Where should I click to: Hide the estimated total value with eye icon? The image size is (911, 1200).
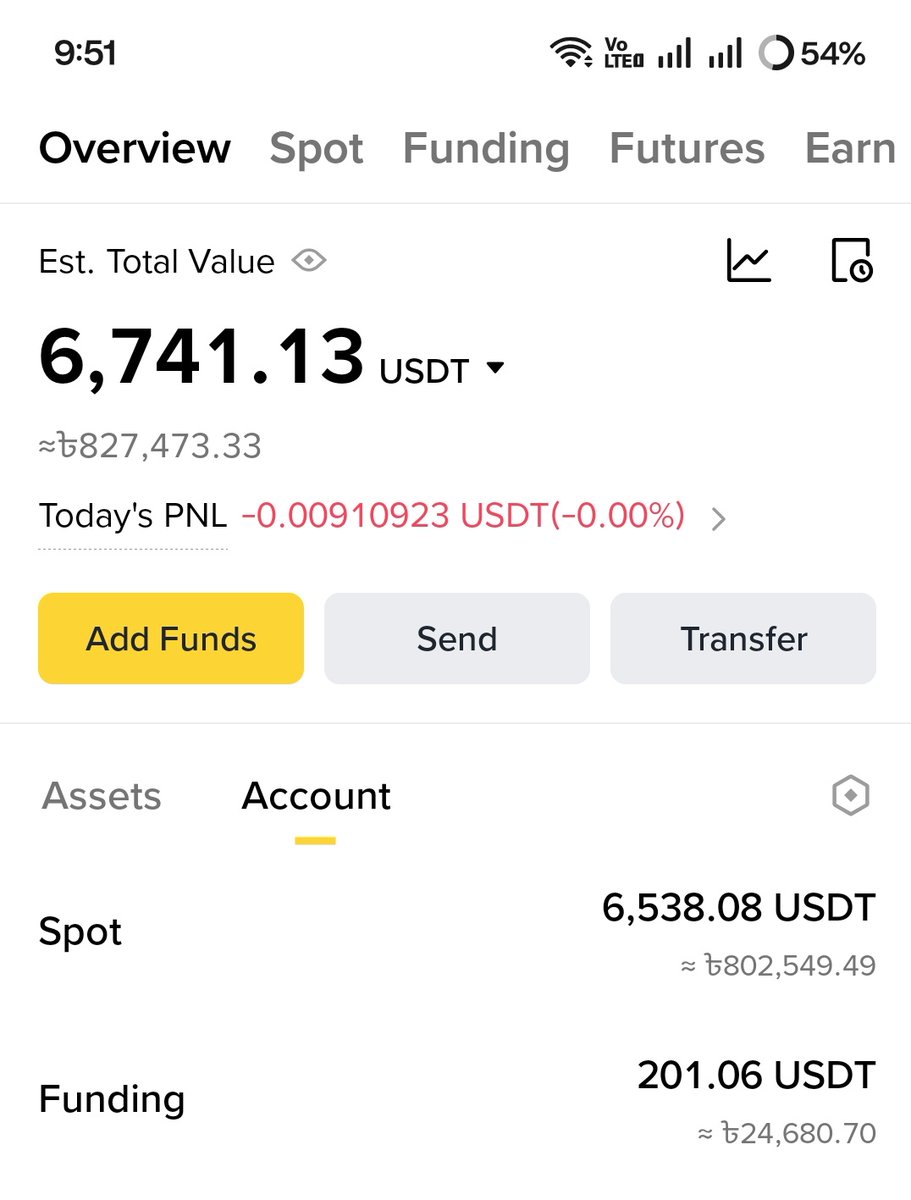pyautogui.click(x=309, y=261)
